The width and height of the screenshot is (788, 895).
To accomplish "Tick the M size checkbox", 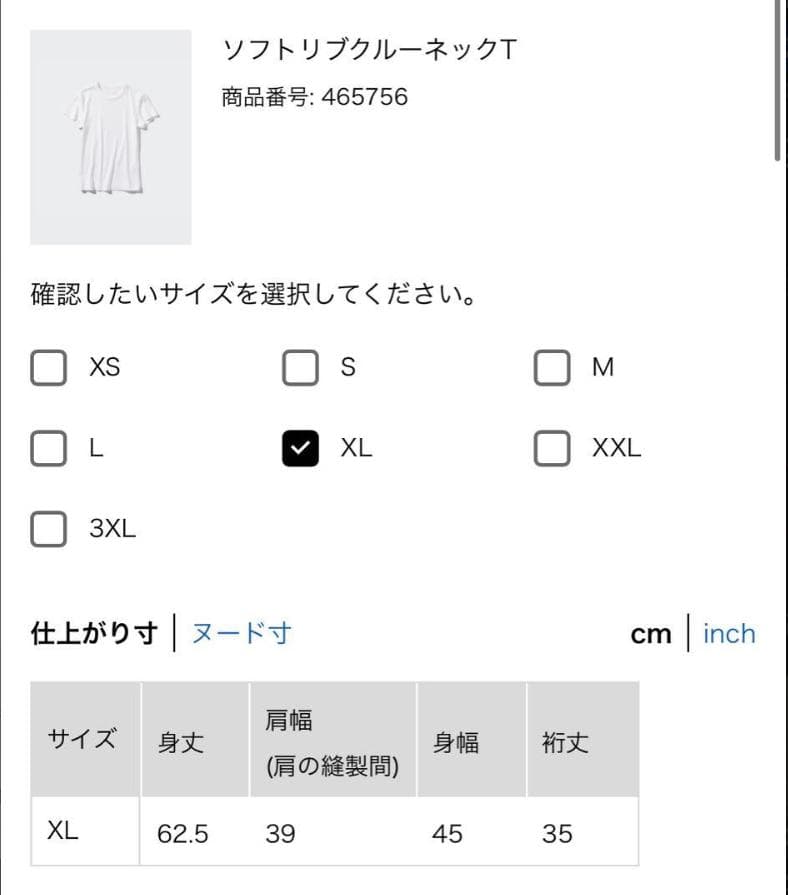I will click(x=552, y=368).
